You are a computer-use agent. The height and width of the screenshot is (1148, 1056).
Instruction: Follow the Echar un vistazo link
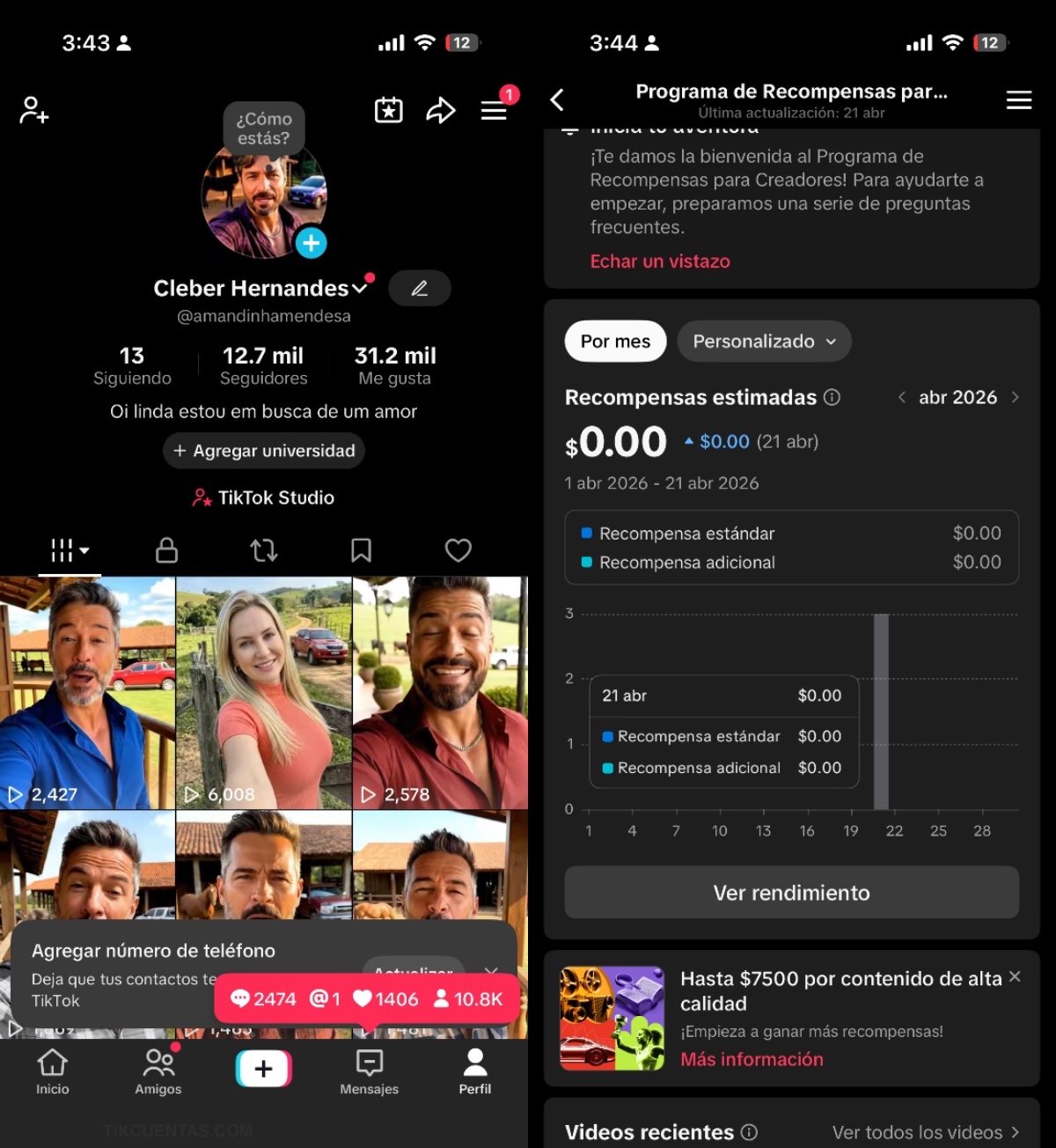pos(660,261)
